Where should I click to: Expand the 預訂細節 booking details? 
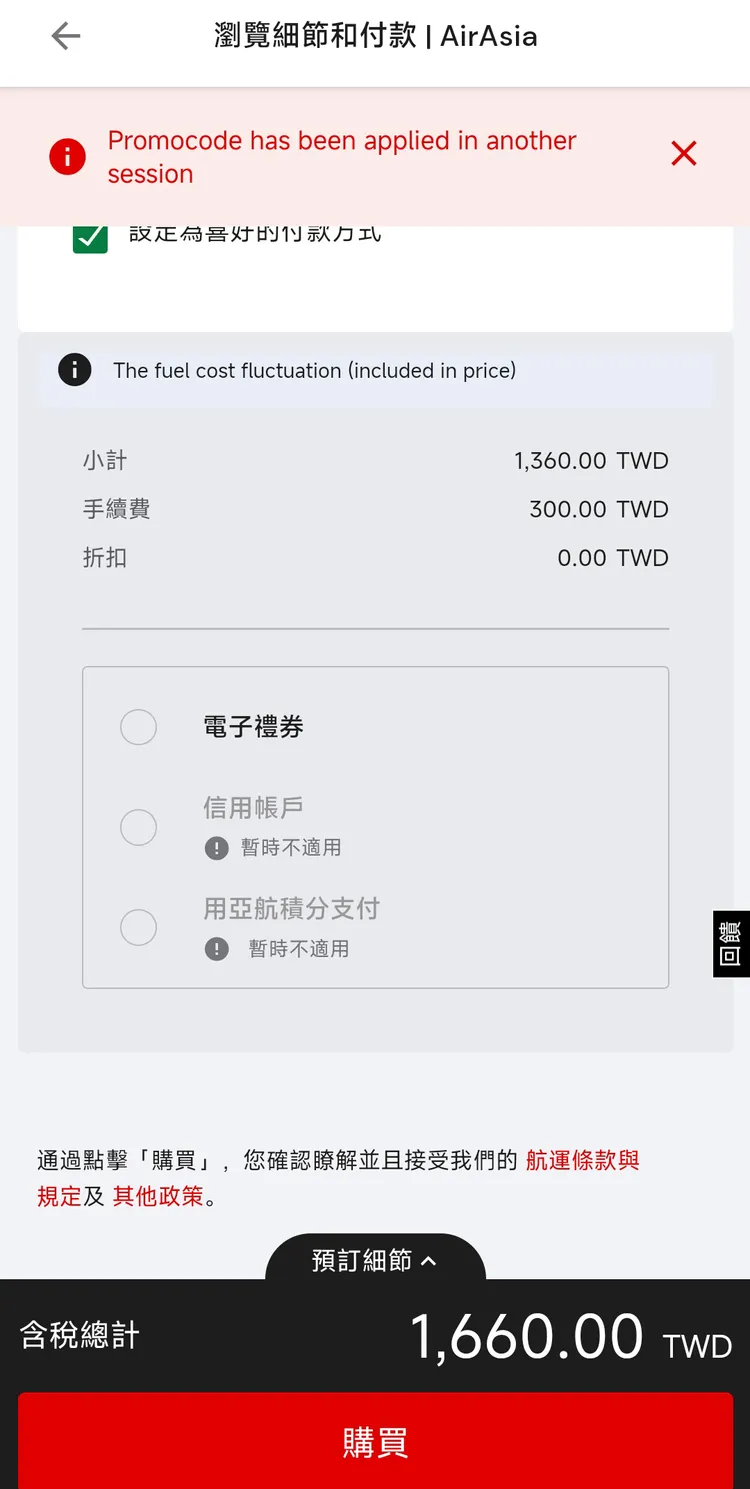tap(375, 1260)
